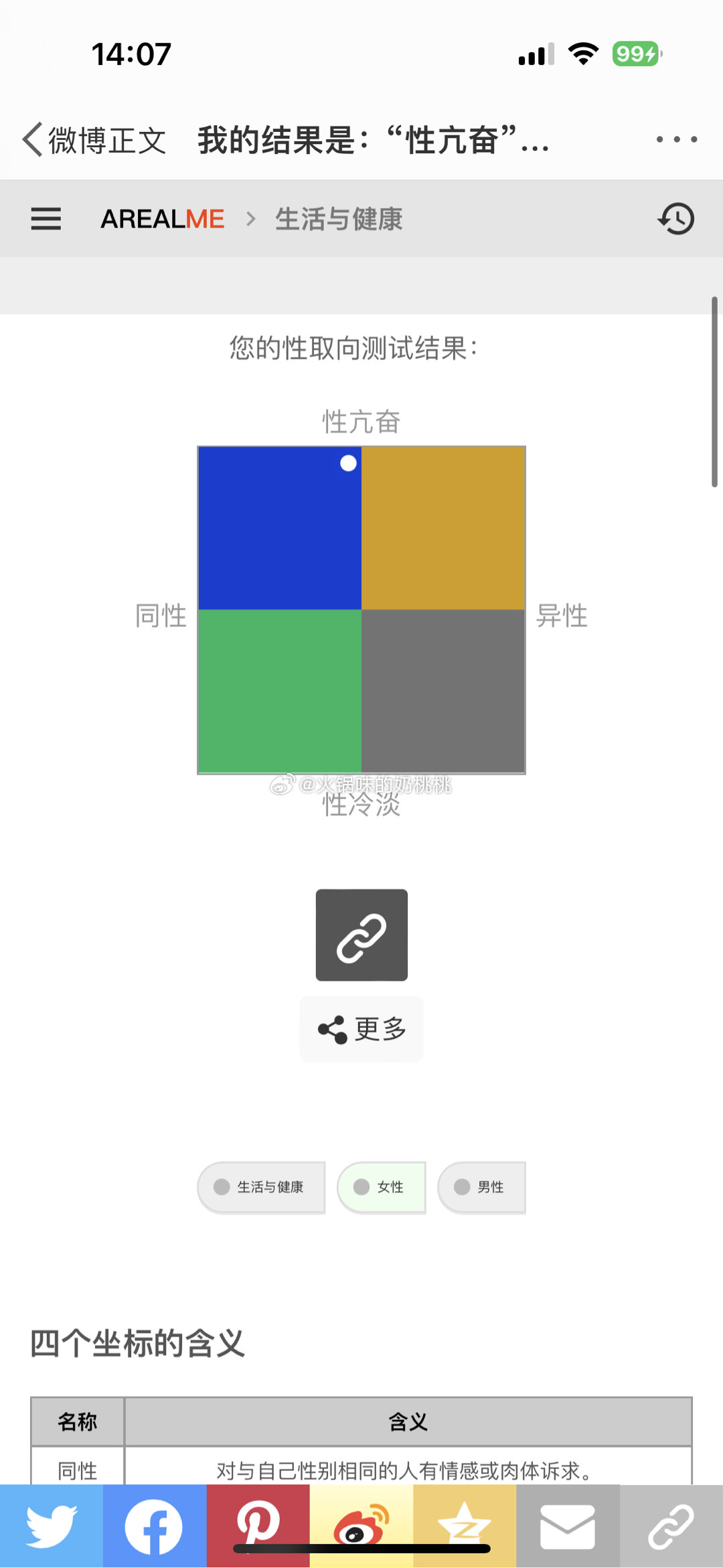
Task: Open the three-dot overflow menu
Action: (x=677, y=139)
